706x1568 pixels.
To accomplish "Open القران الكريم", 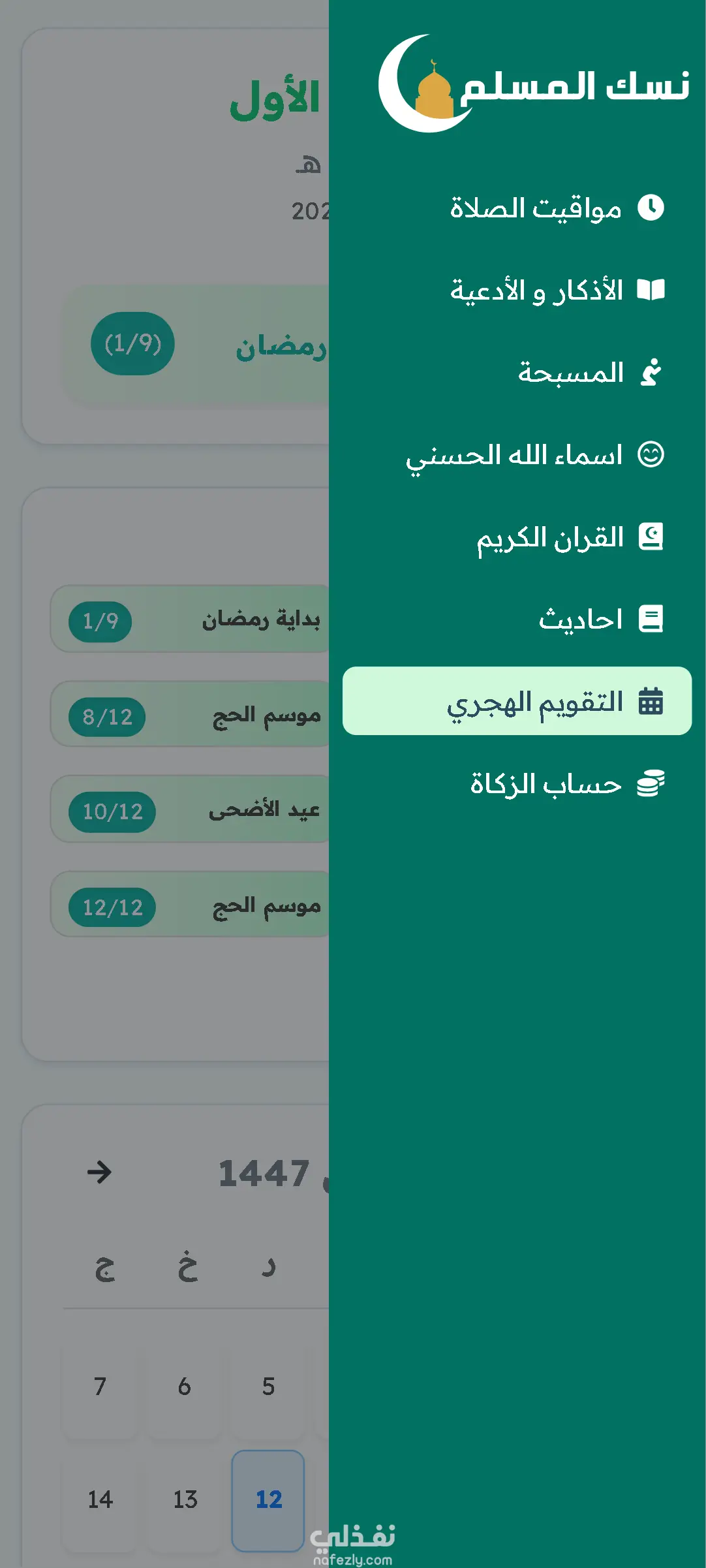I will coord(550,537).
